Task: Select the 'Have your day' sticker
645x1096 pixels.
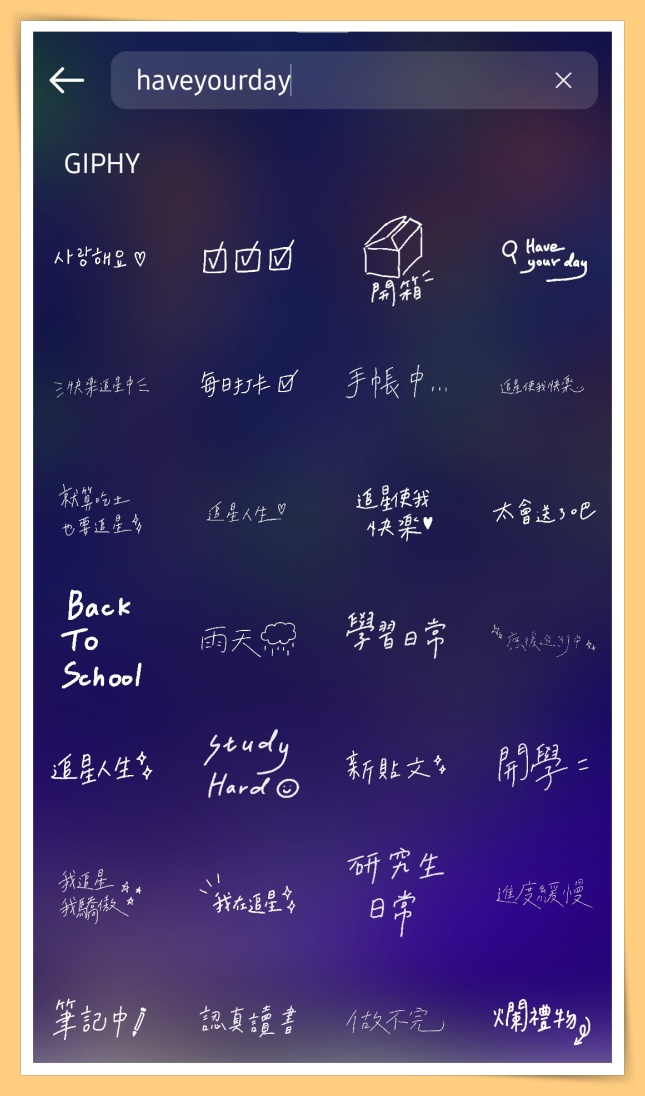Action: click(x=544, y=259)
